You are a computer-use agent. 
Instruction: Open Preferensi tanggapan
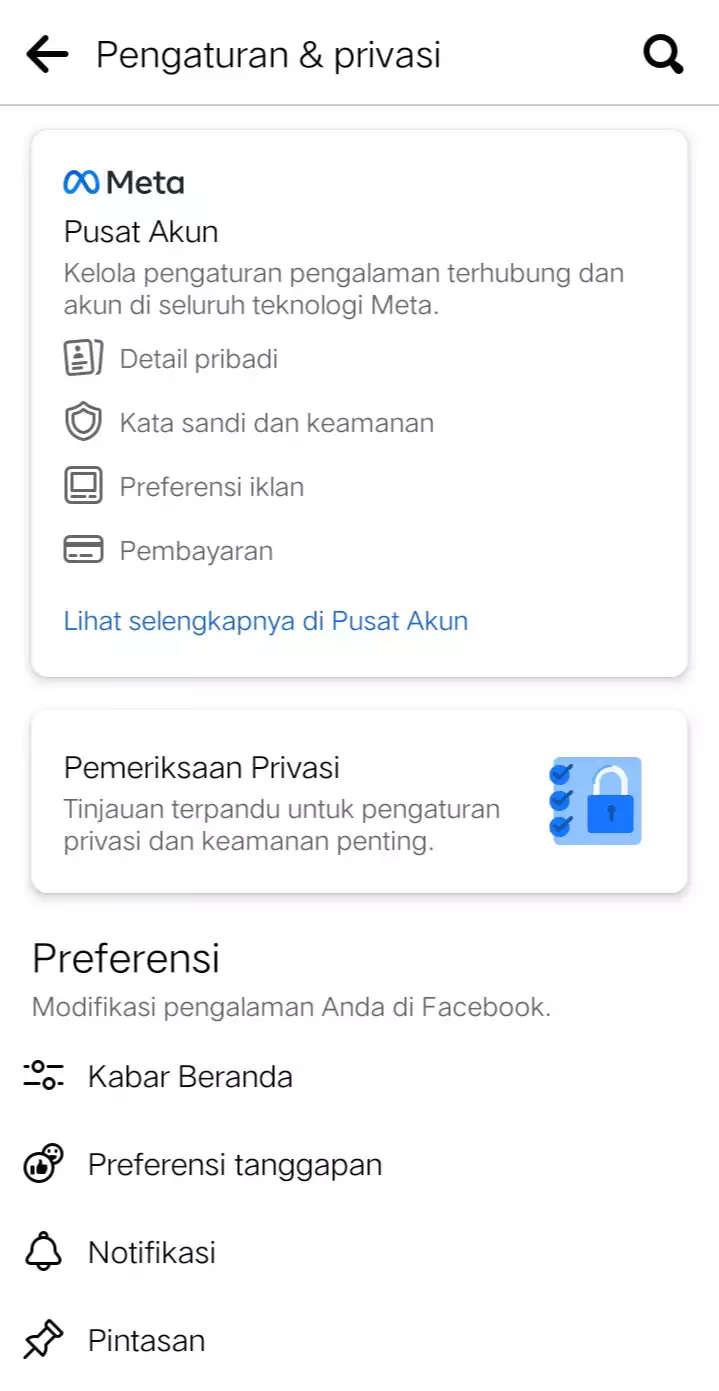point(359,1165)
